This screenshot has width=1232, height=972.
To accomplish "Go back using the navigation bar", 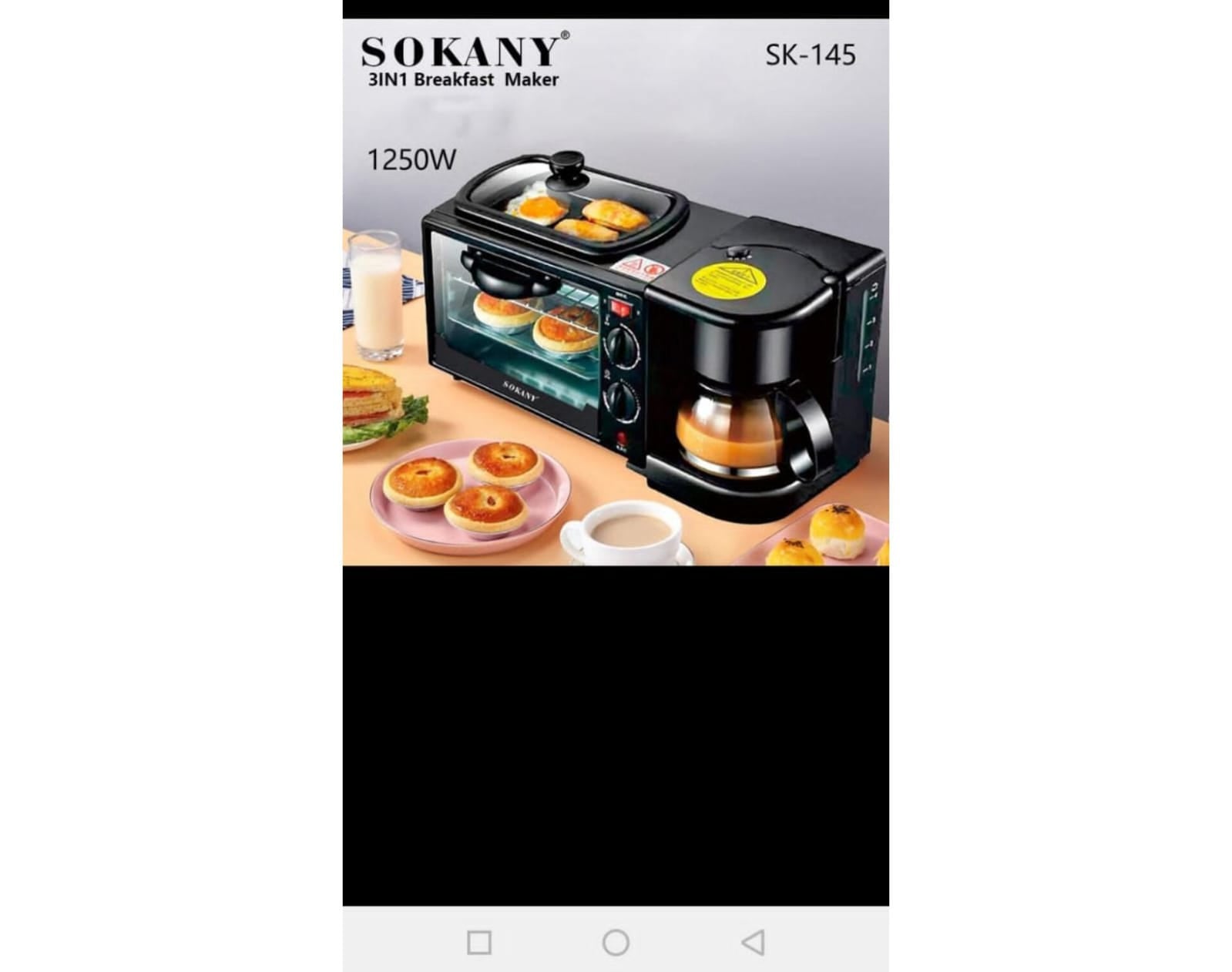I will pyautogui.click(x=753, y=942).
